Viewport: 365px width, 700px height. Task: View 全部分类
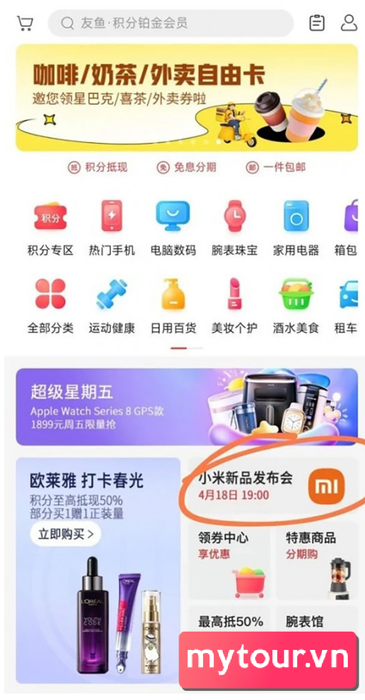click(x=50, y=306)
